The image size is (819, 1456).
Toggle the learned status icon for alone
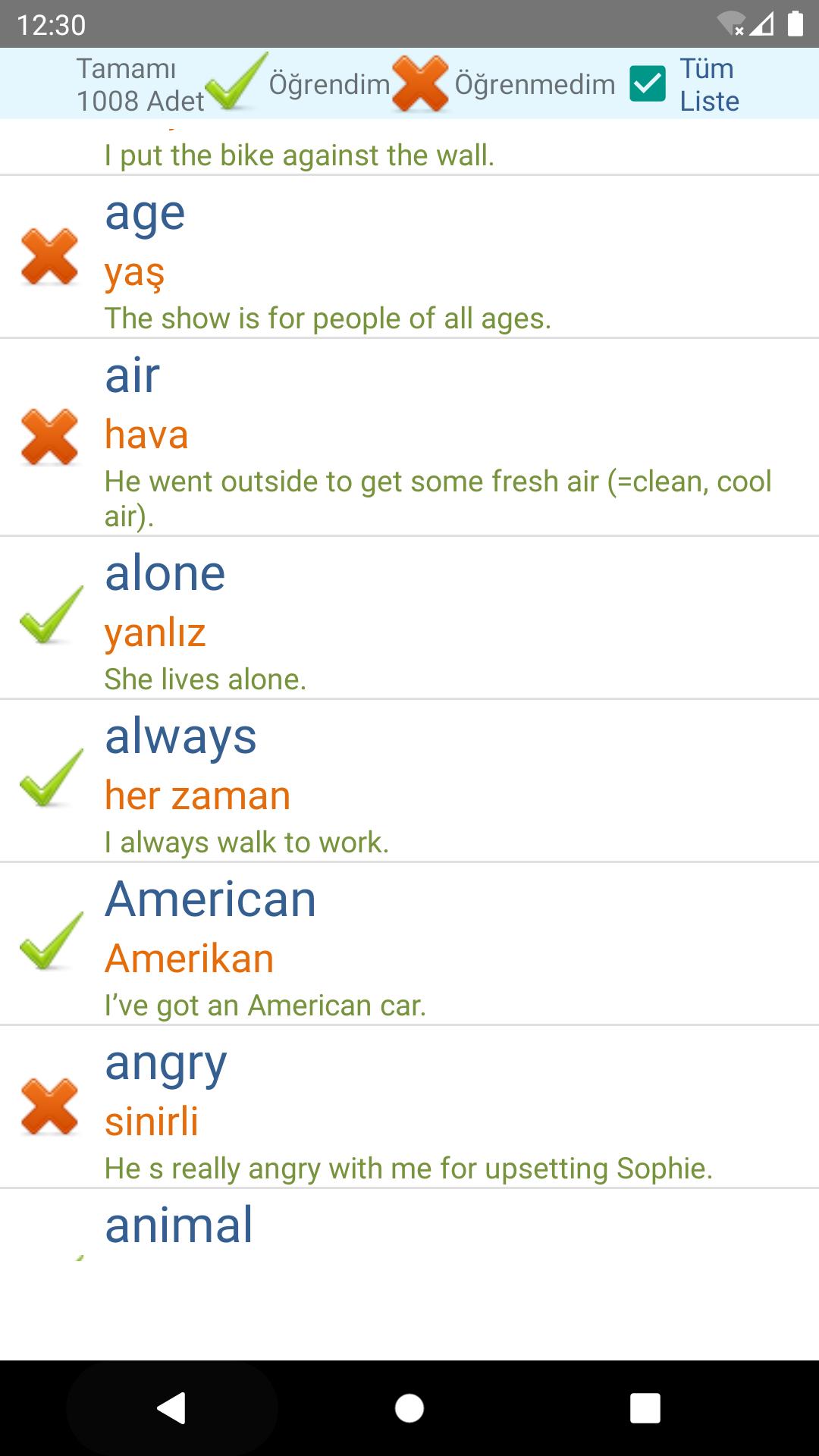(50, 616)
